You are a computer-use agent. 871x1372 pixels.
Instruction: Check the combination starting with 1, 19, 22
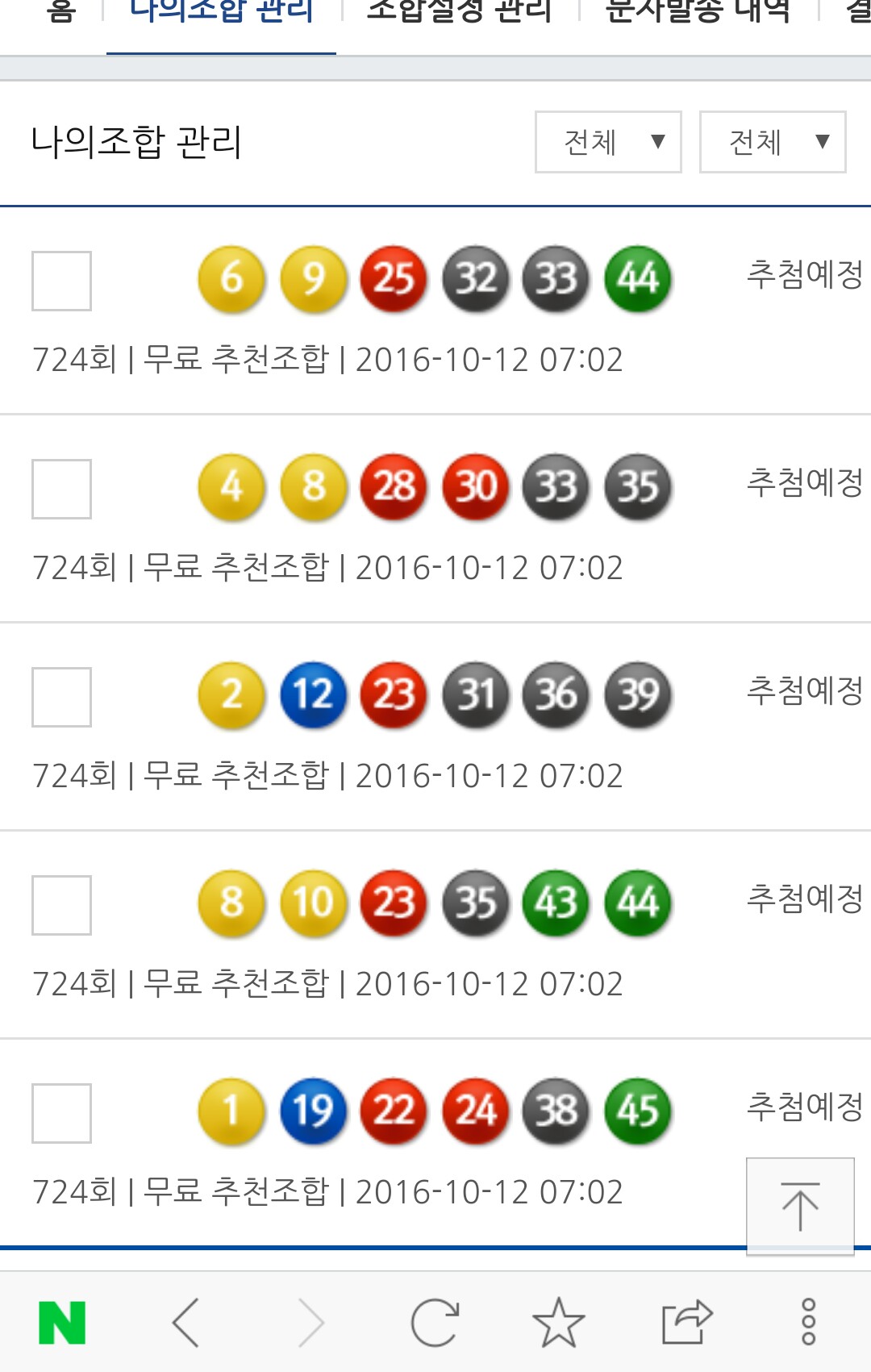[61, 1113]
